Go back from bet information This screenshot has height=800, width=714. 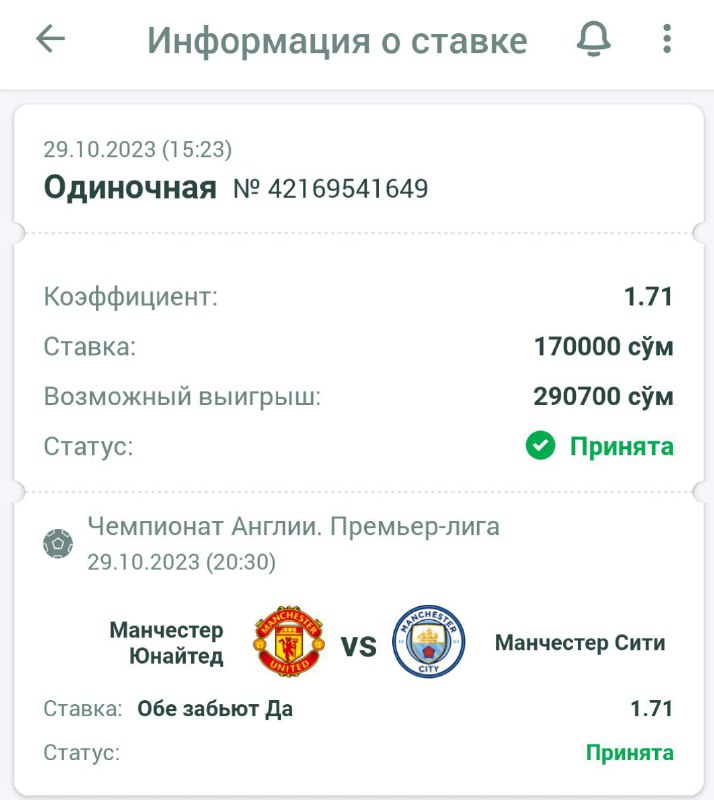[50, 39]
